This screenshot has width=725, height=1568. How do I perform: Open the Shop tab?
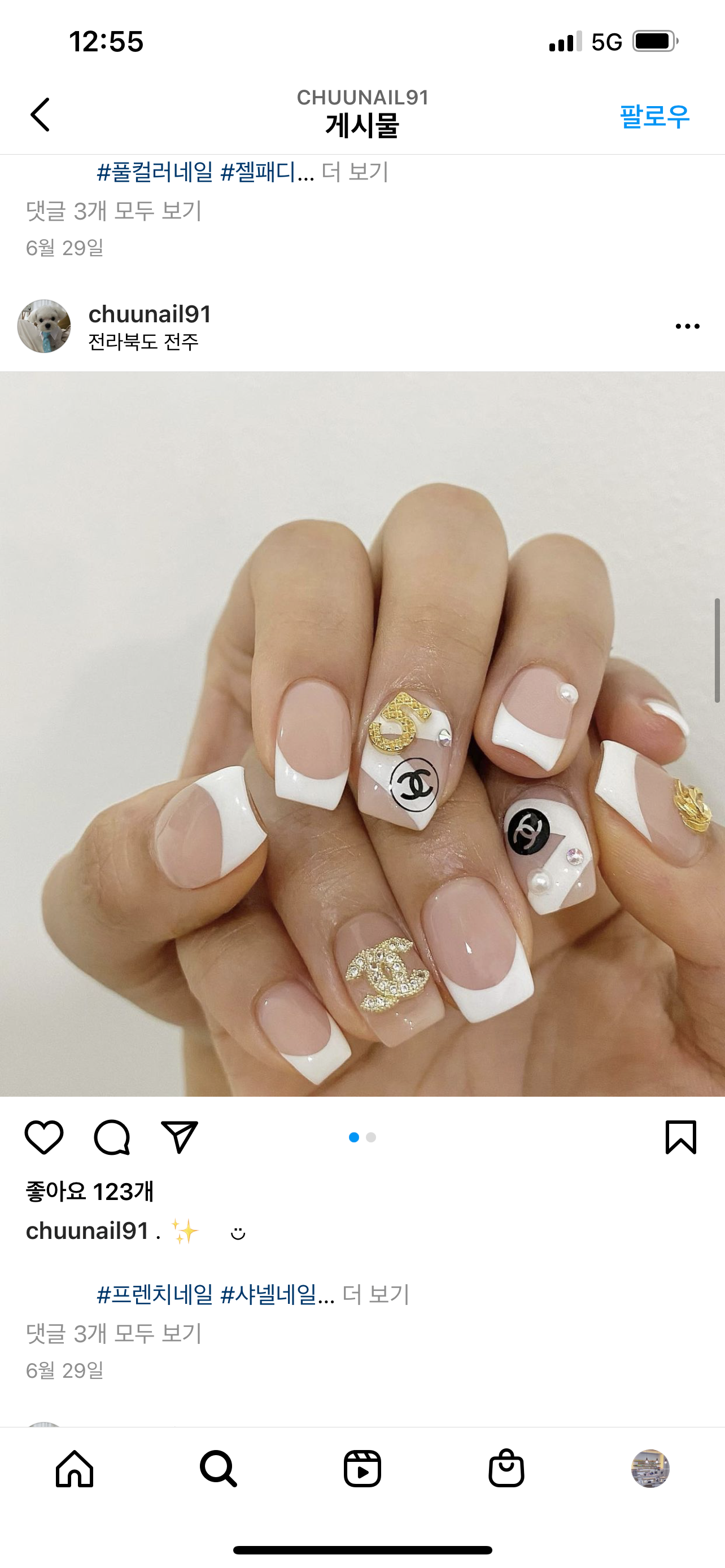click(x=506, y=1468)
